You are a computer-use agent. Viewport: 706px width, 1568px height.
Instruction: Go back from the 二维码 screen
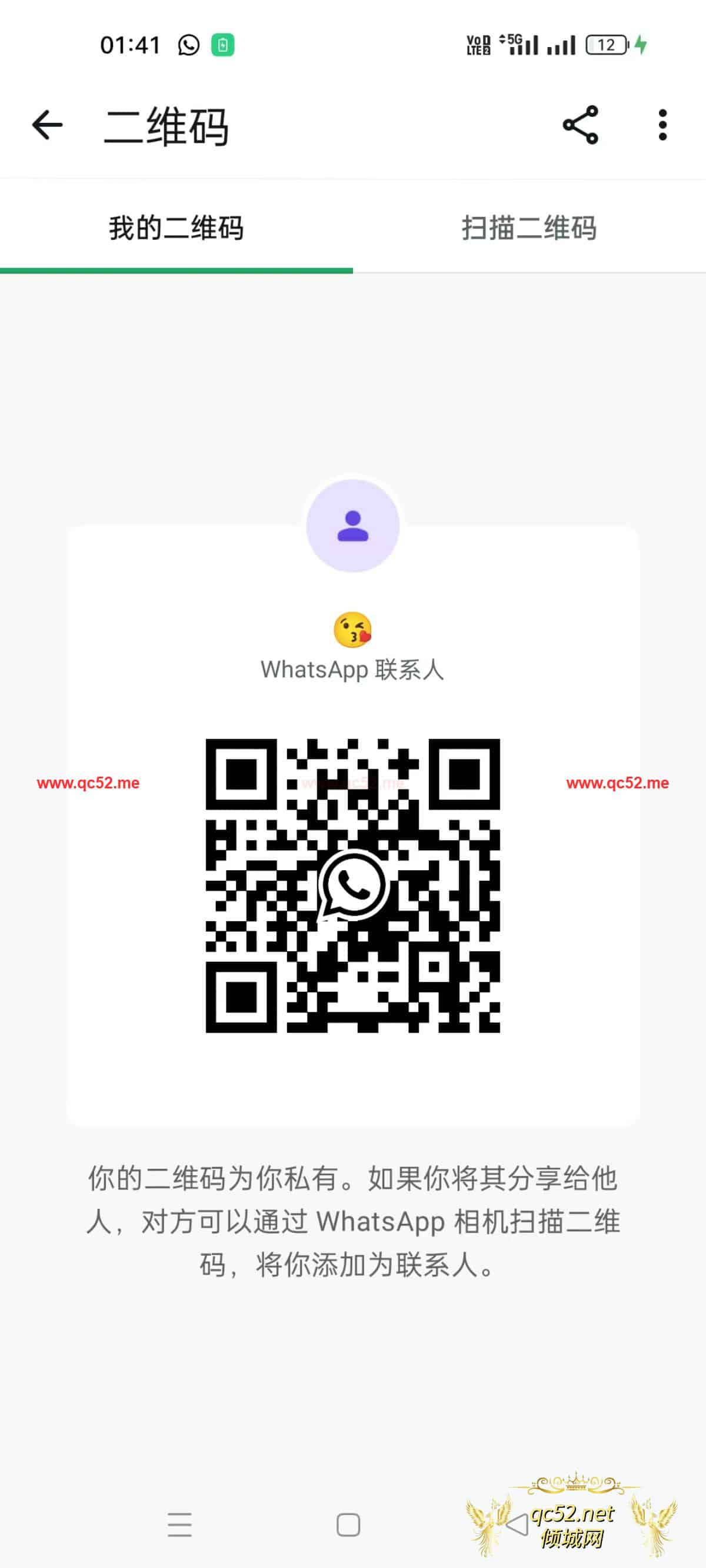click(48, 125)
